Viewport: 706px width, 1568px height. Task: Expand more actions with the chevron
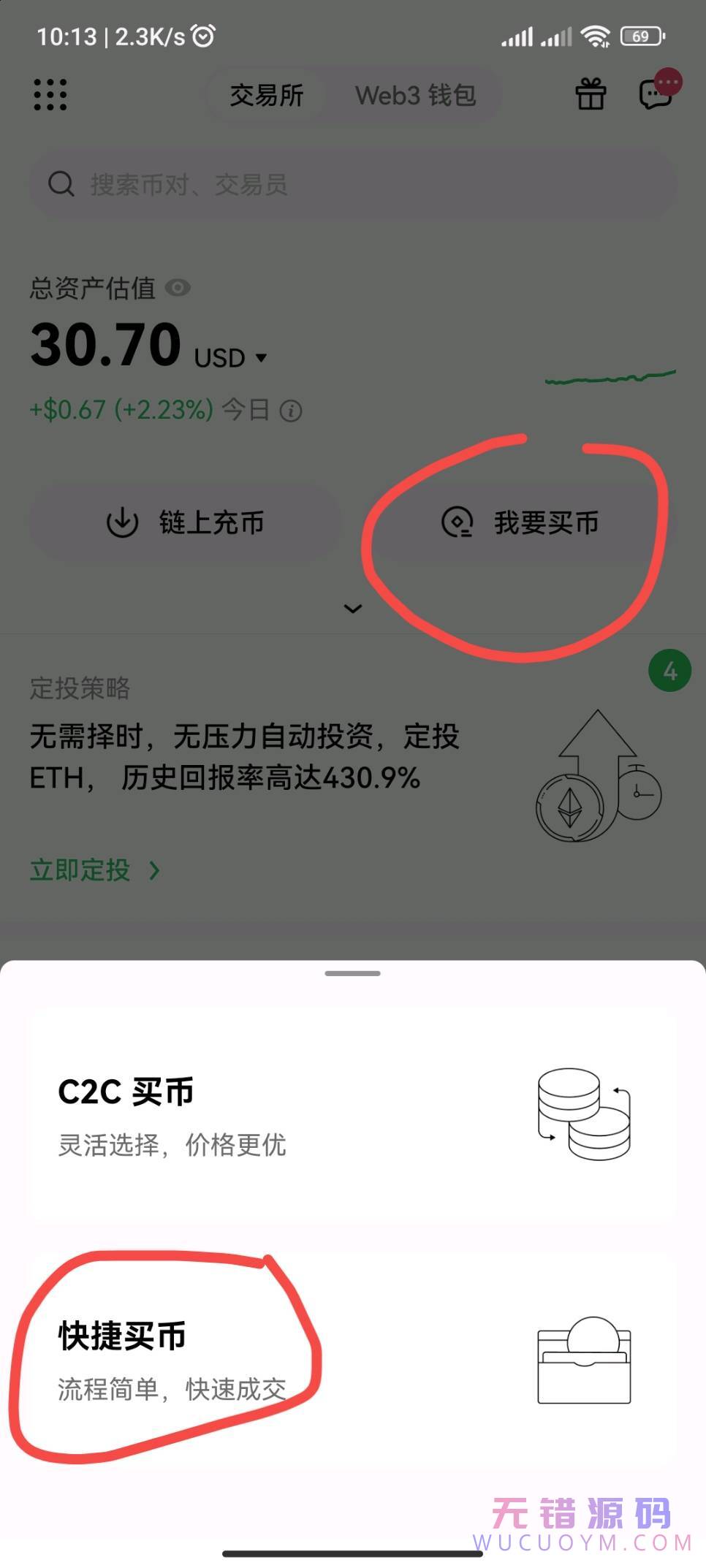[x=353, y=609]
